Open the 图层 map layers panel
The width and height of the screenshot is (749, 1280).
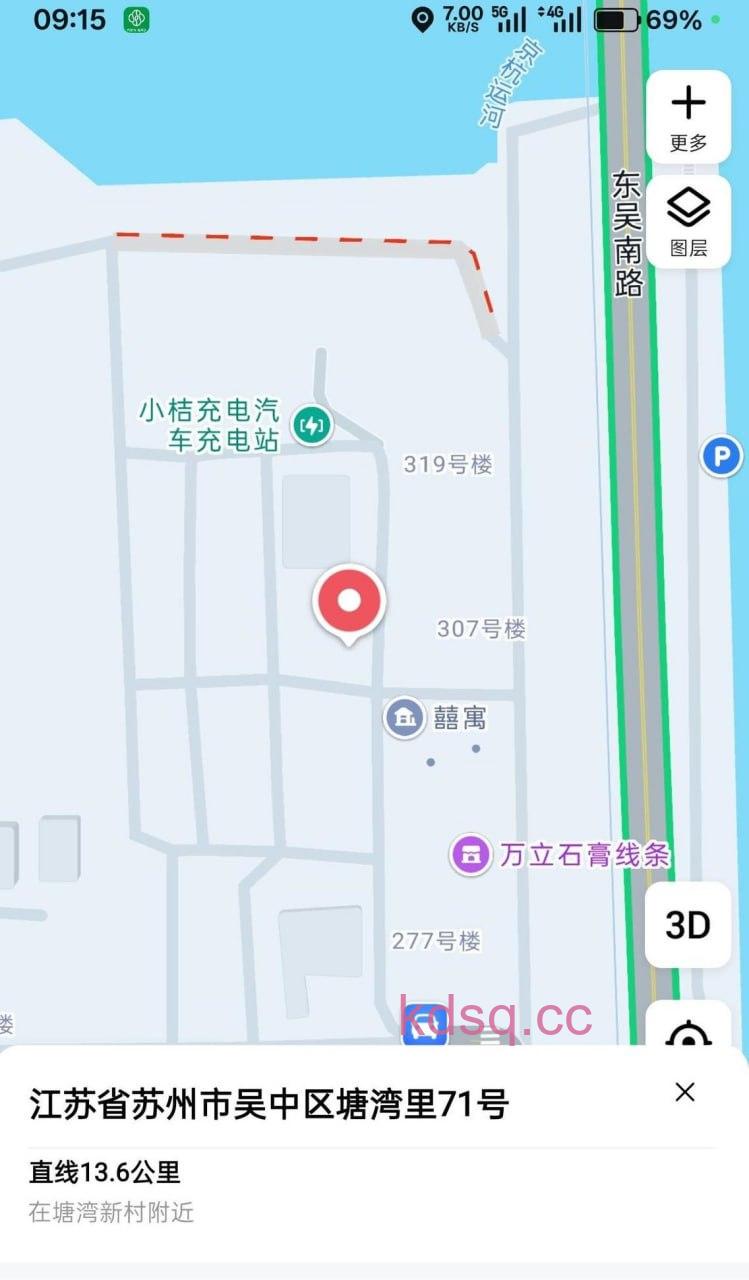[x=689, y=220]
